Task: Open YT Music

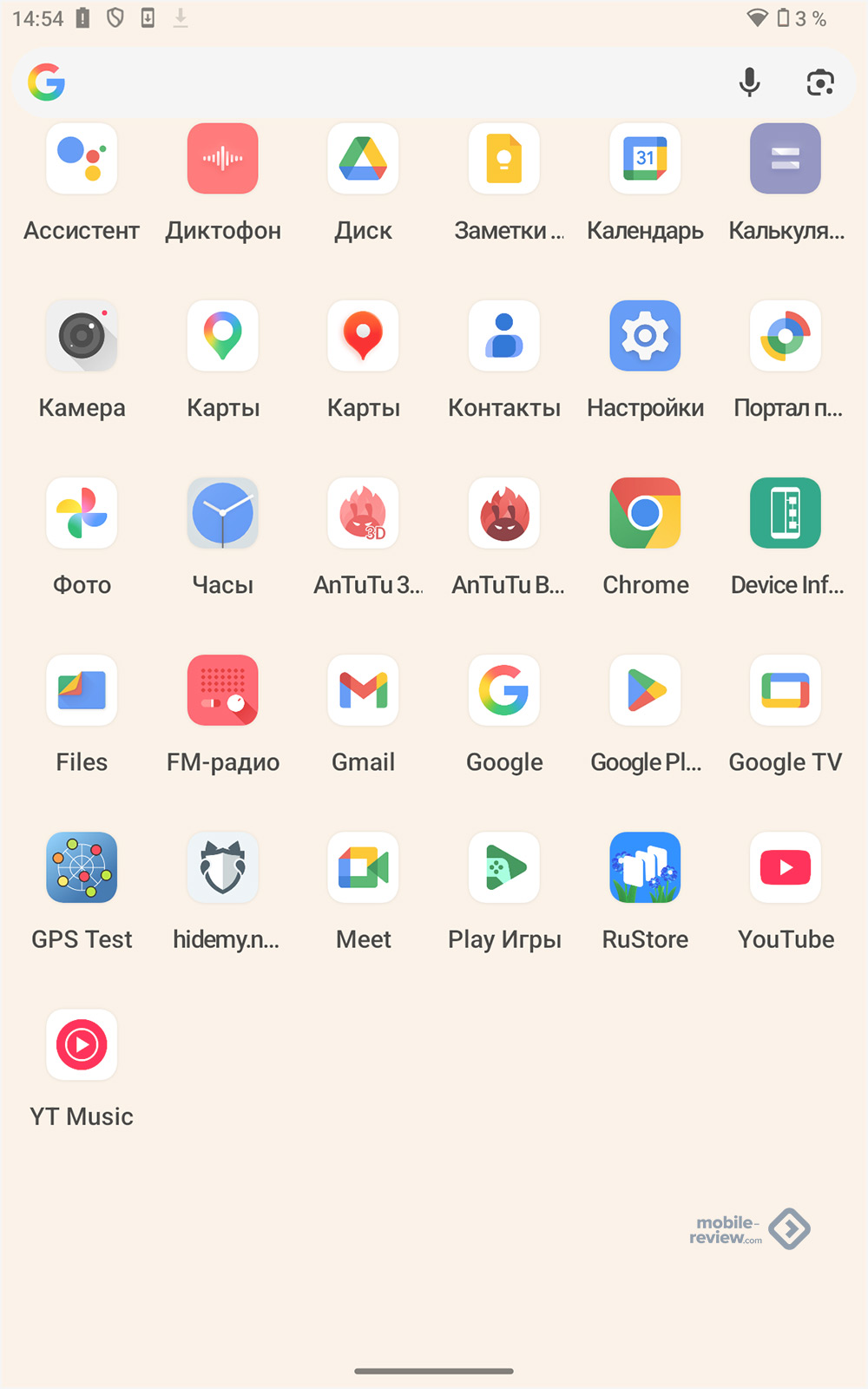Action: pyautogui.click(x=82, y=1044)
